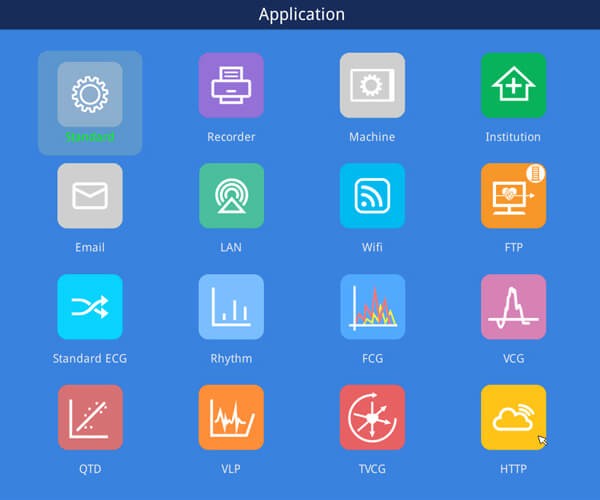
Task: Open Recorder settings
Action: (x=231, y=86)
